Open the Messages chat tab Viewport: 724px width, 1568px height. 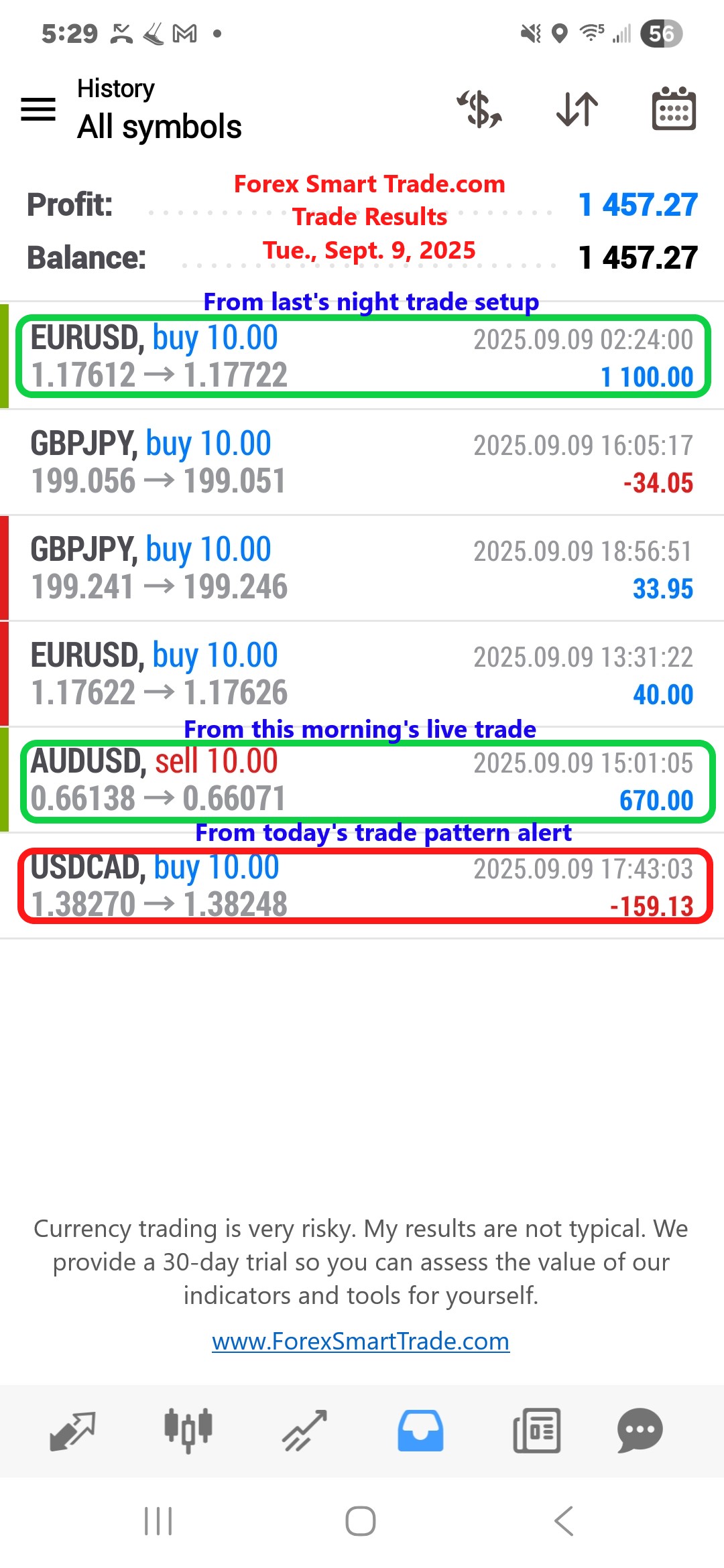[640, 1431]
